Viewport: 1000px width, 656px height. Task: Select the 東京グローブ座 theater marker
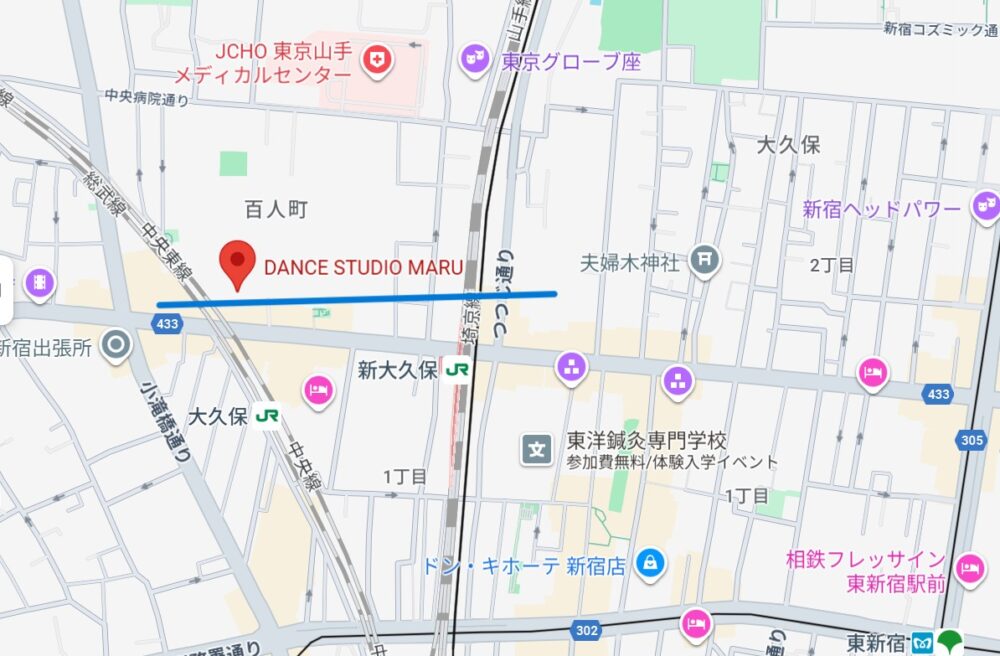point(474,62)
